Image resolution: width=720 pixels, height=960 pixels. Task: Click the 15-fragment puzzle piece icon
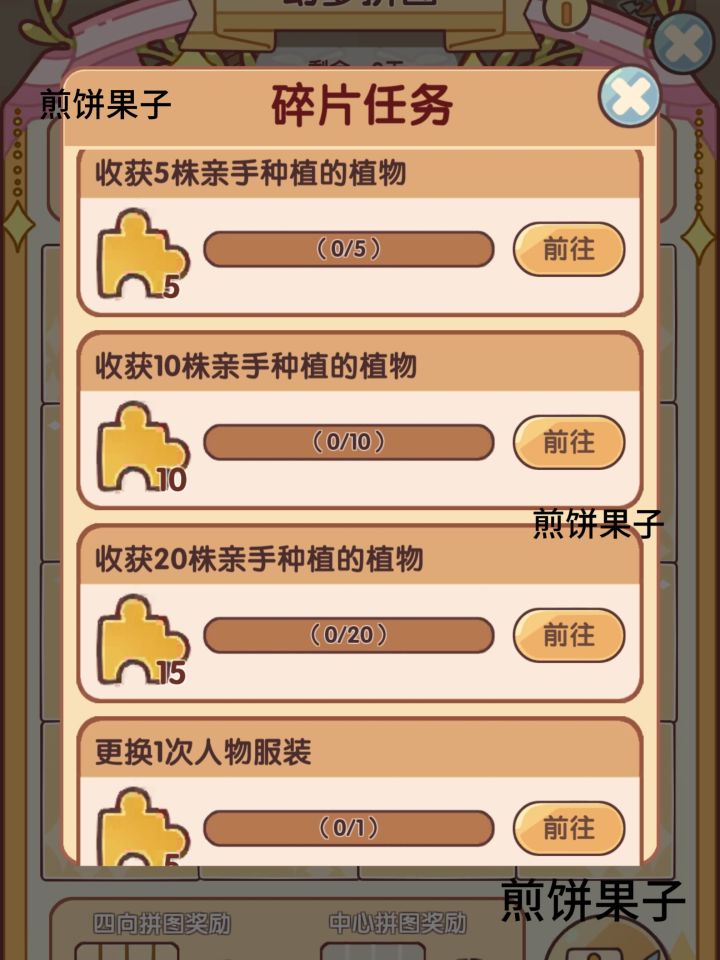click(140, 634)
